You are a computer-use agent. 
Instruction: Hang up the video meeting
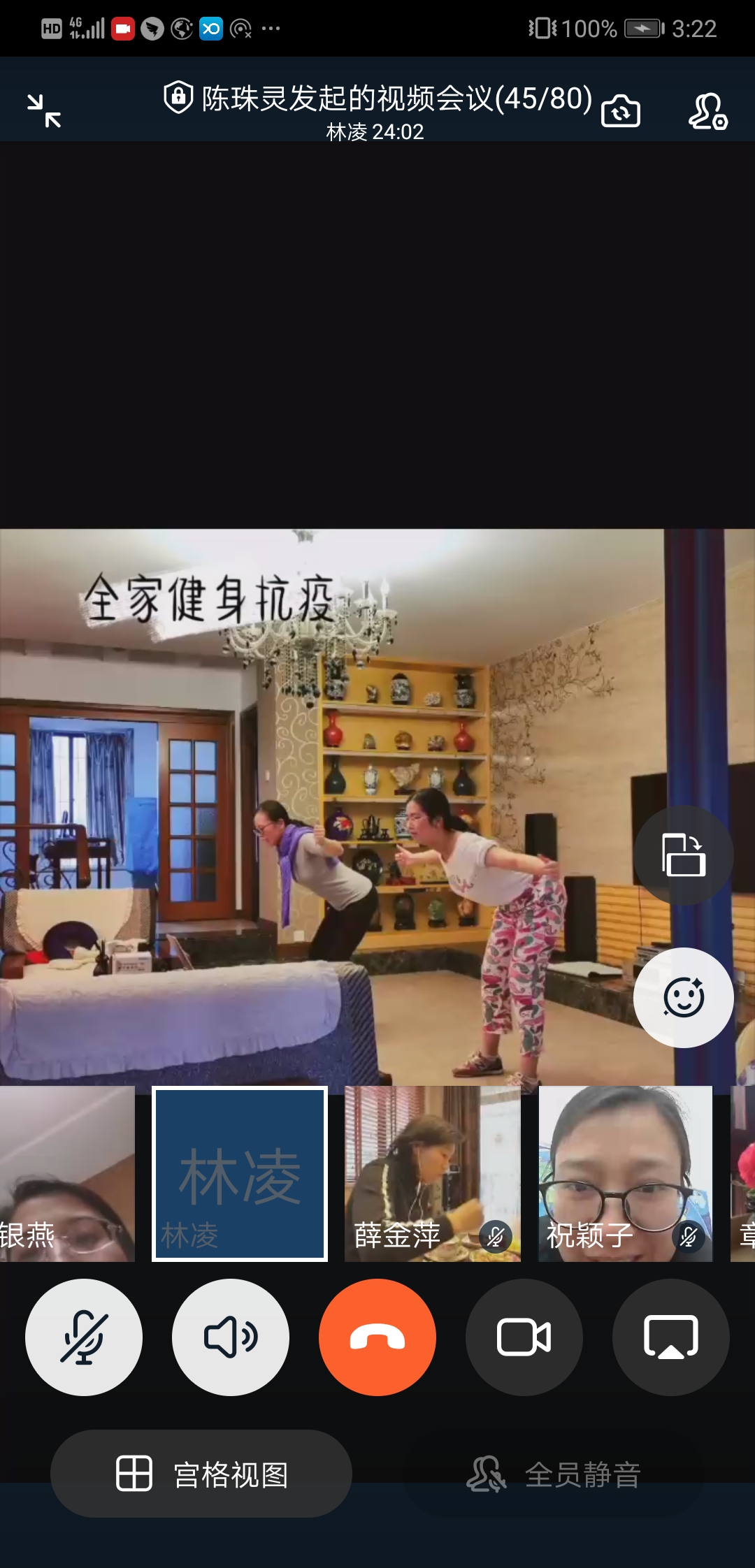coord(377,1337)
